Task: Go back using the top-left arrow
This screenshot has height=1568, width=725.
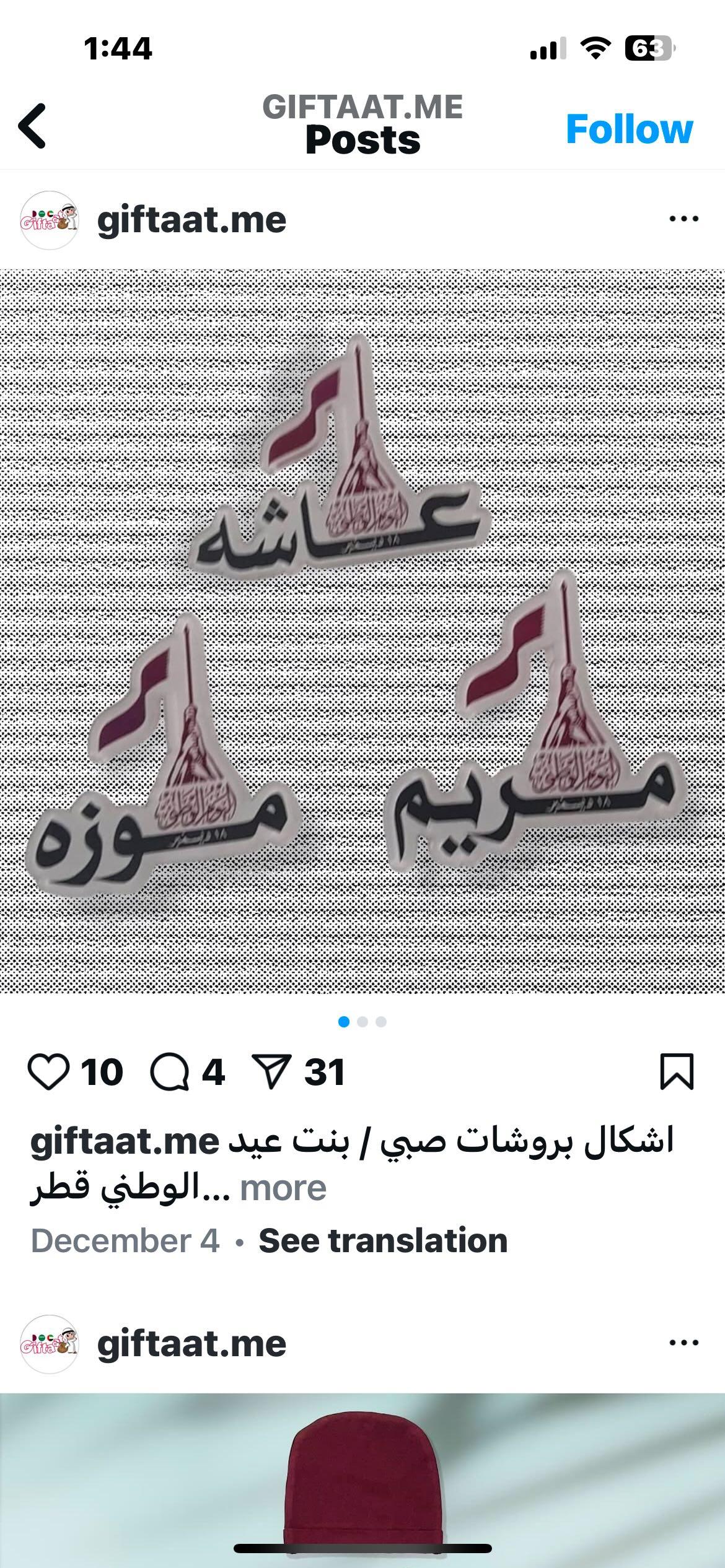Action: (32, 126)
